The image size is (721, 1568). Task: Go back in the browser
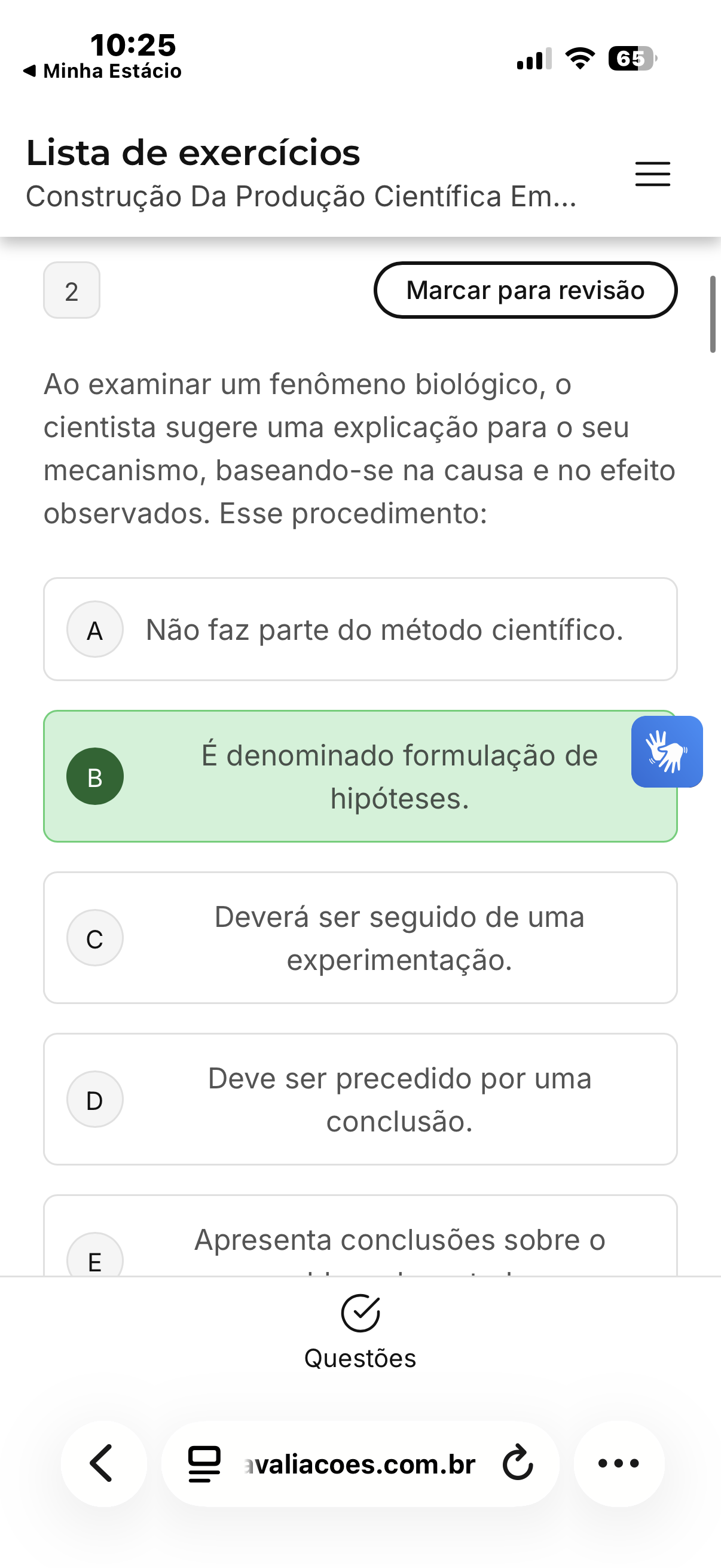click(103, 1463)
